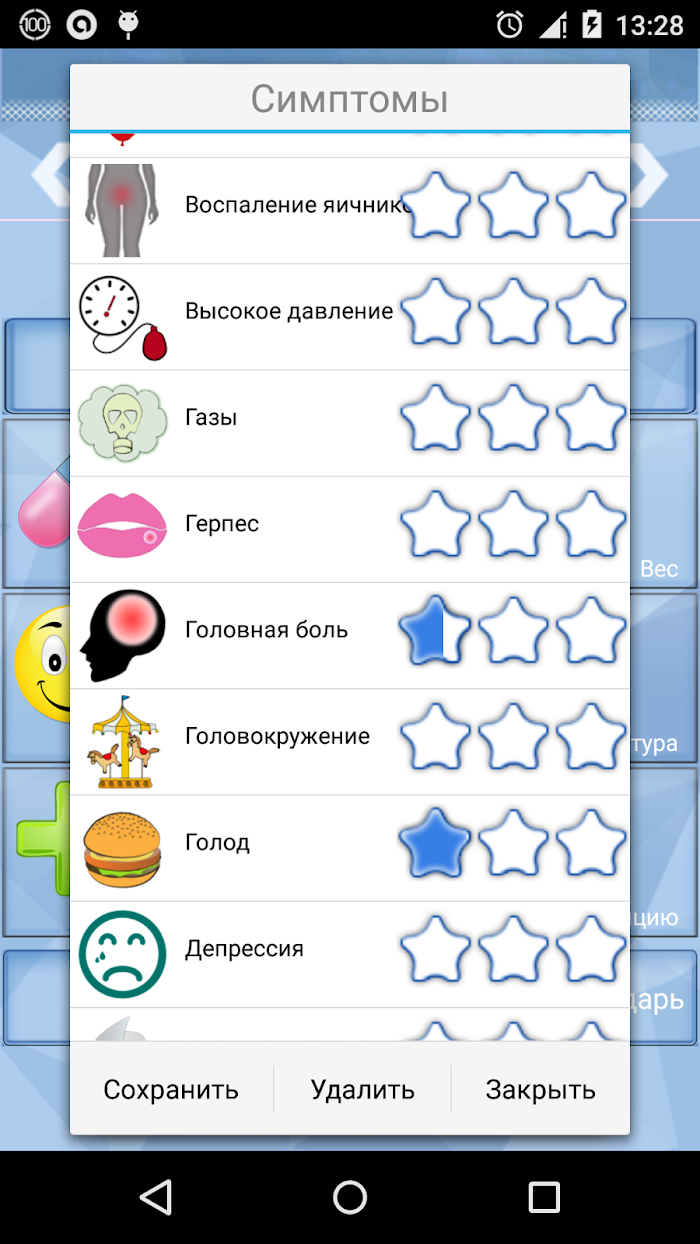Set Газы to three stars

pos(590,418)
